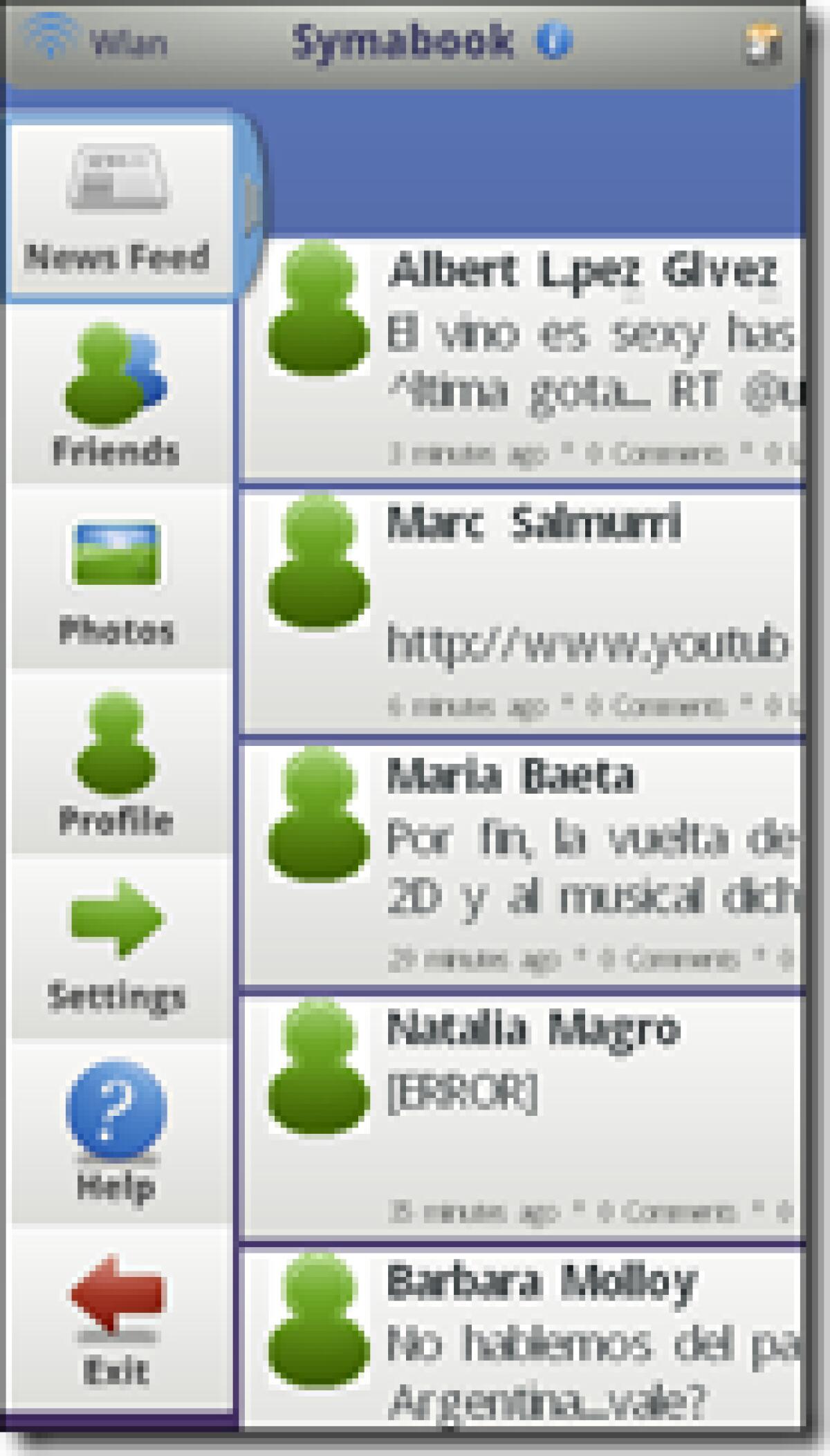Click the info icon beside the Symabook title
The width and height of the screenshot is (830, 1456).
pos(553,39)
